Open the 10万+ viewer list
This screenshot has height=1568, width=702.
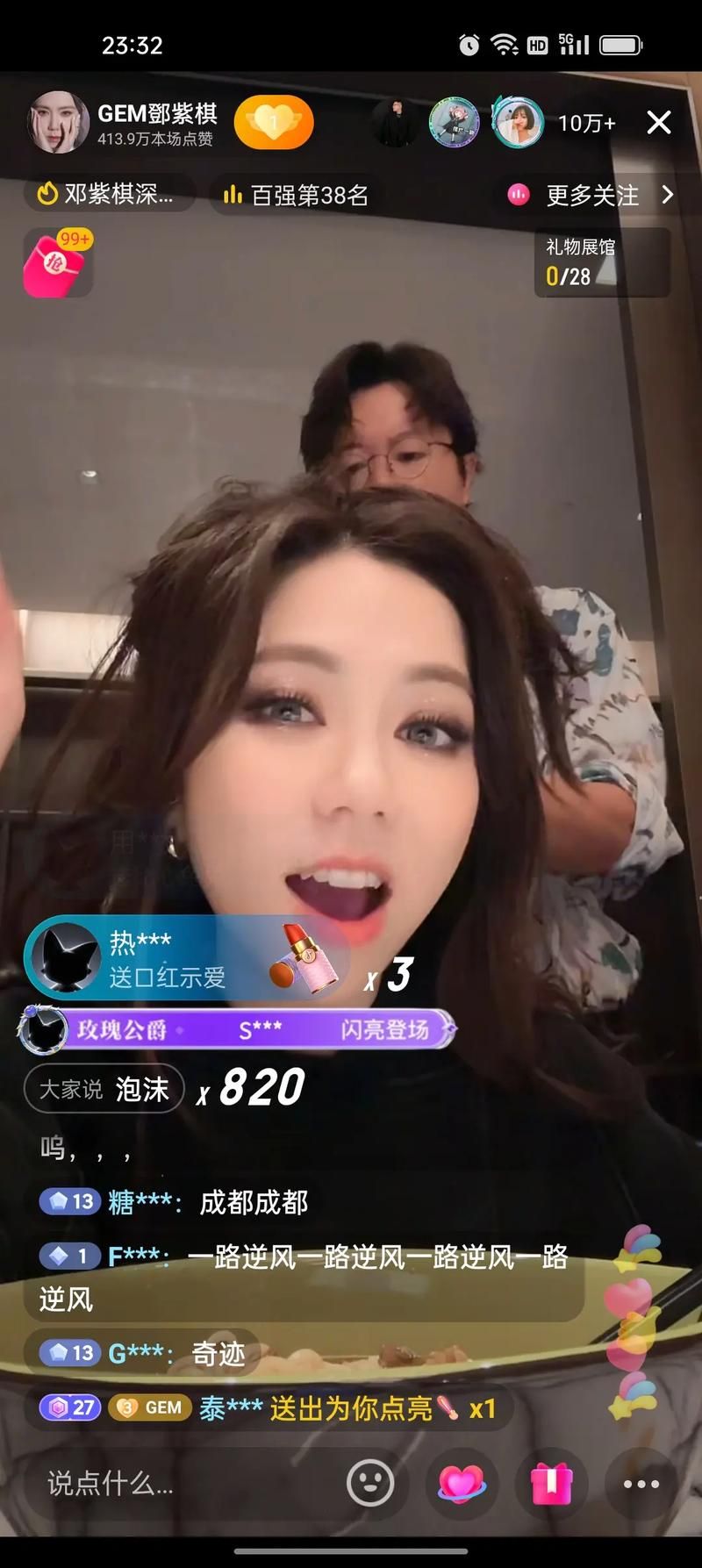(x=586, y=123)
